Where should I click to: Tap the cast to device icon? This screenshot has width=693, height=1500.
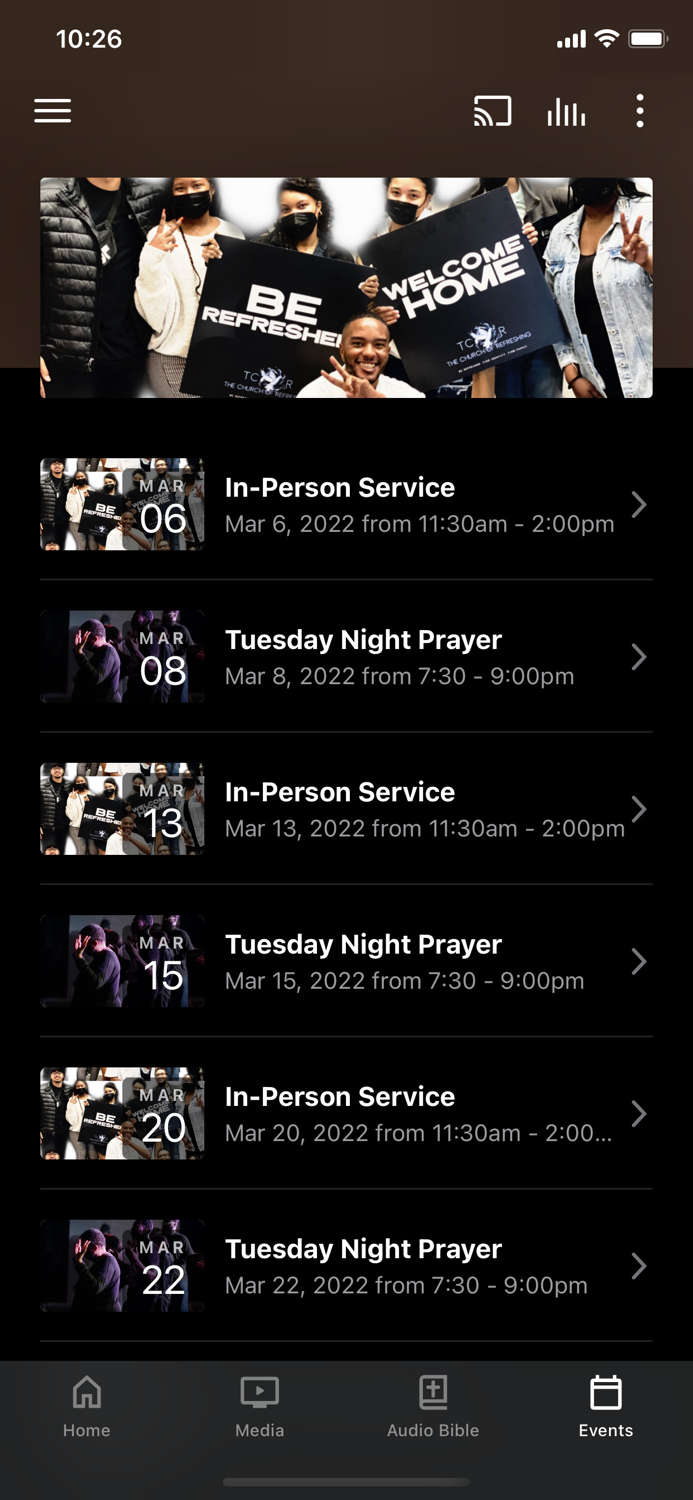(x=492, y=110)
